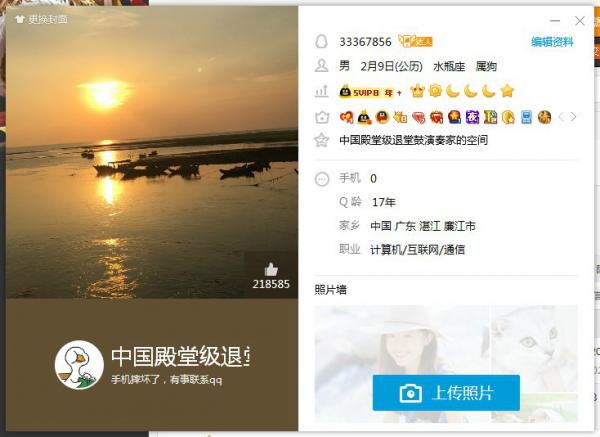Open the duck profile avatar
Image resolution: width=600 pixels, height=437 pixels.
(x=79, y=365)
